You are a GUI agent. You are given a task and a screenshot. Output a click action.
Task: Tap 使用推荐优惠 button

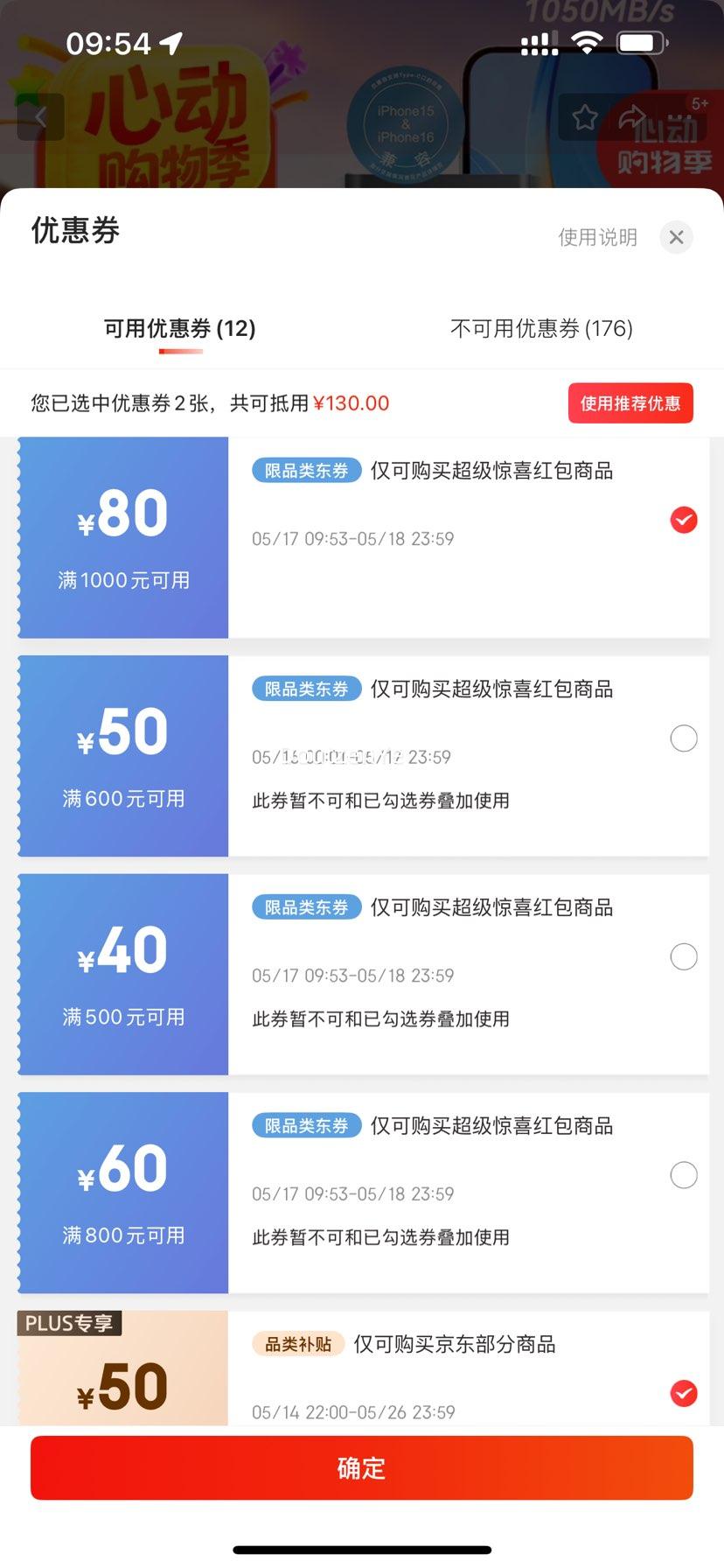click(x=630, y=403)
